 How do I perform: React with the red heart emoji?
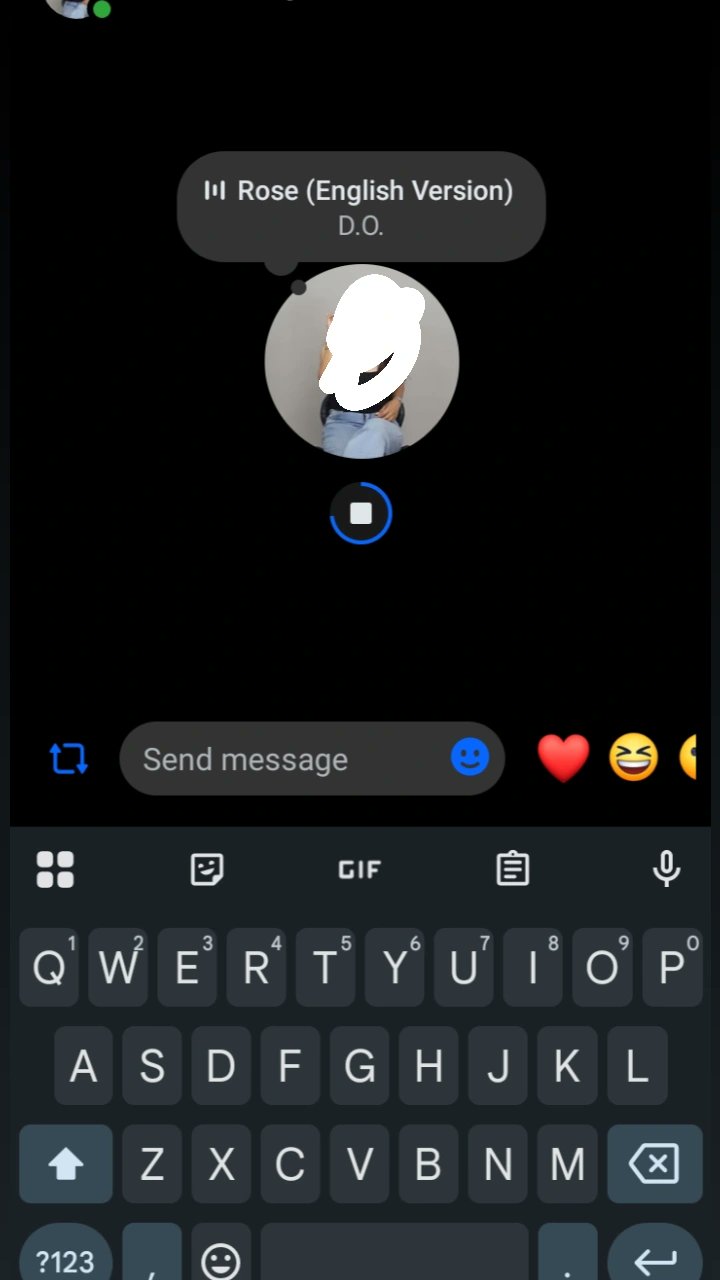563,758
